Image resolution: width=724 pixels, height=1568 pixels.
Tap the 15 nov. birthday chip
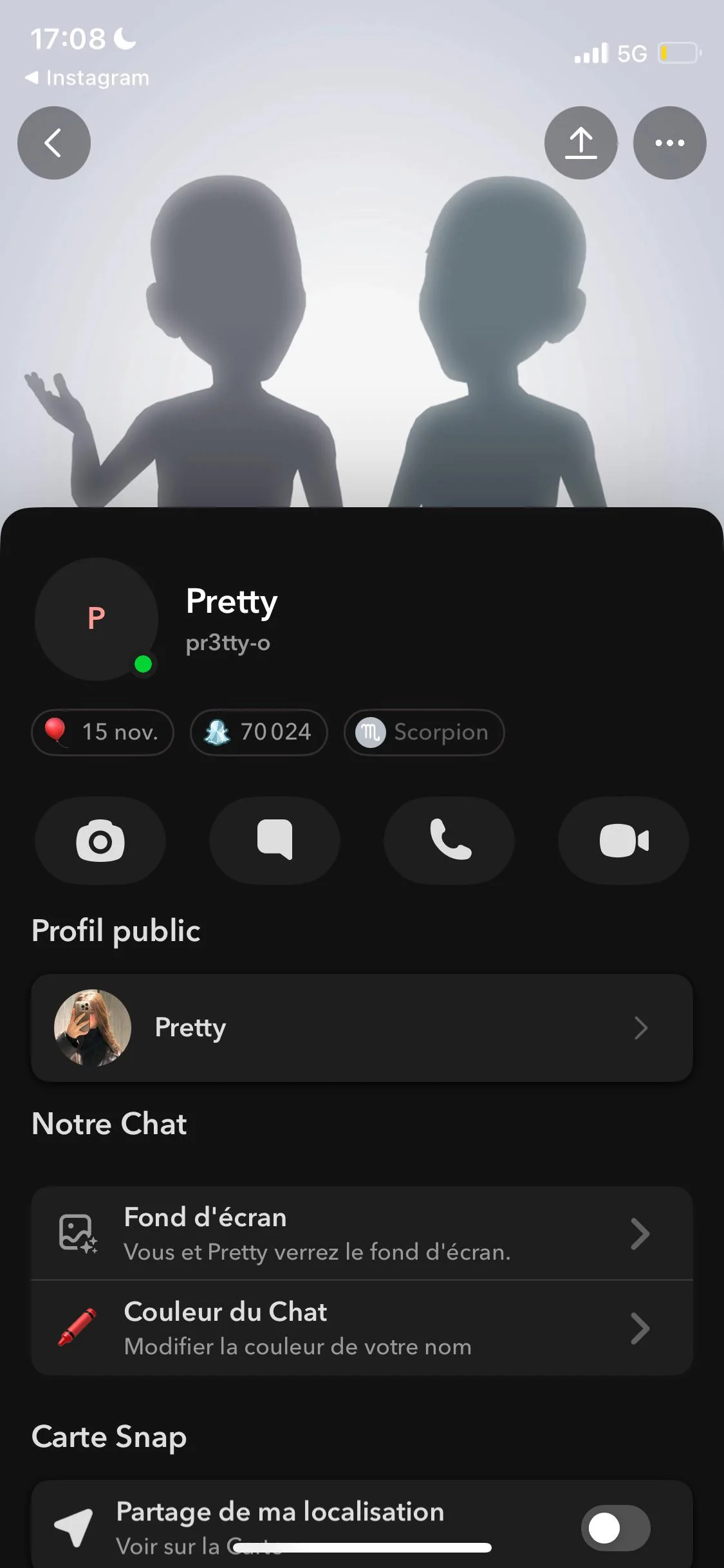click(103, 732)
